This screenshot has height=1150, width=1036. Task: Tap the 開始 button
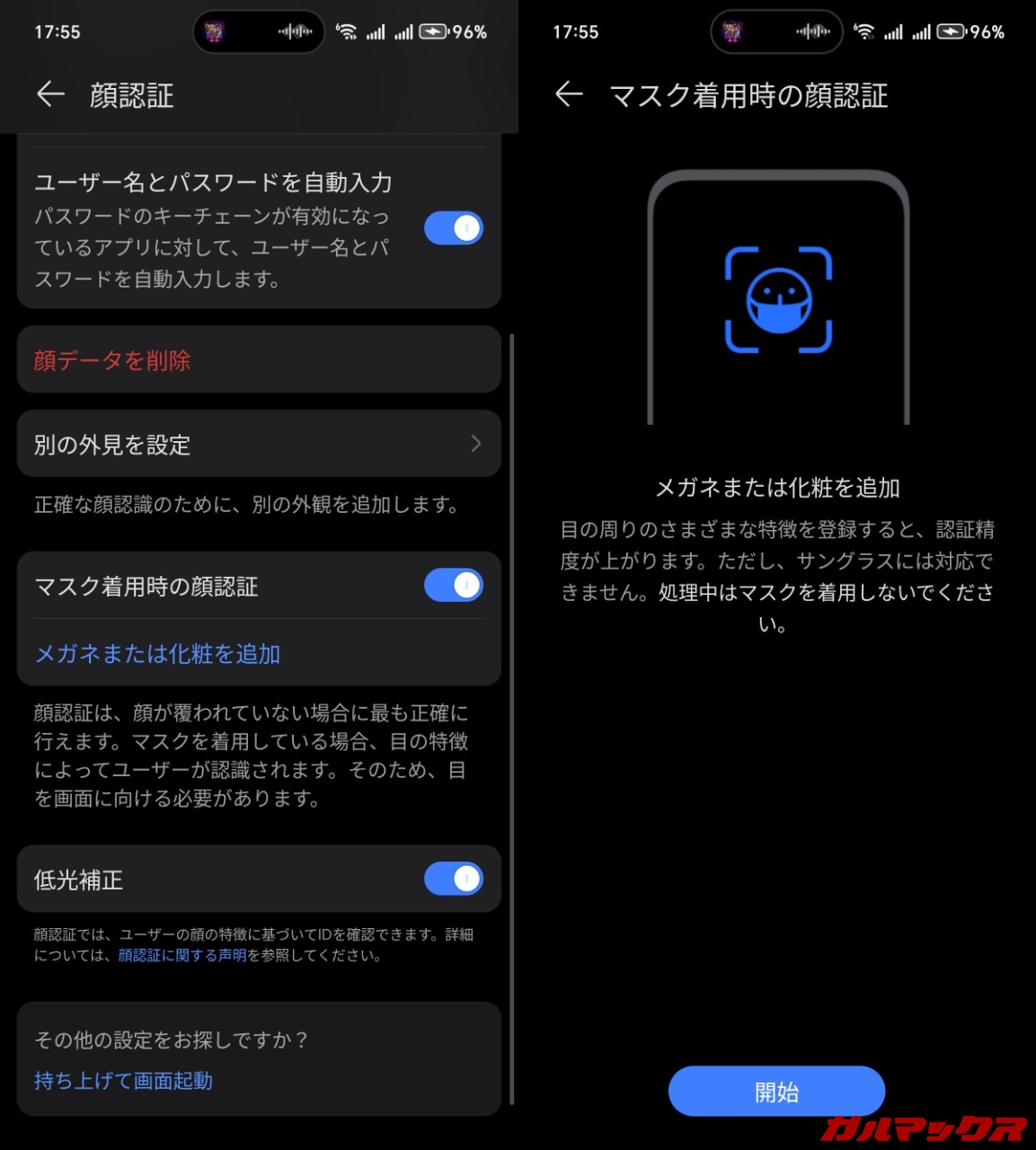coord(776,1092)
